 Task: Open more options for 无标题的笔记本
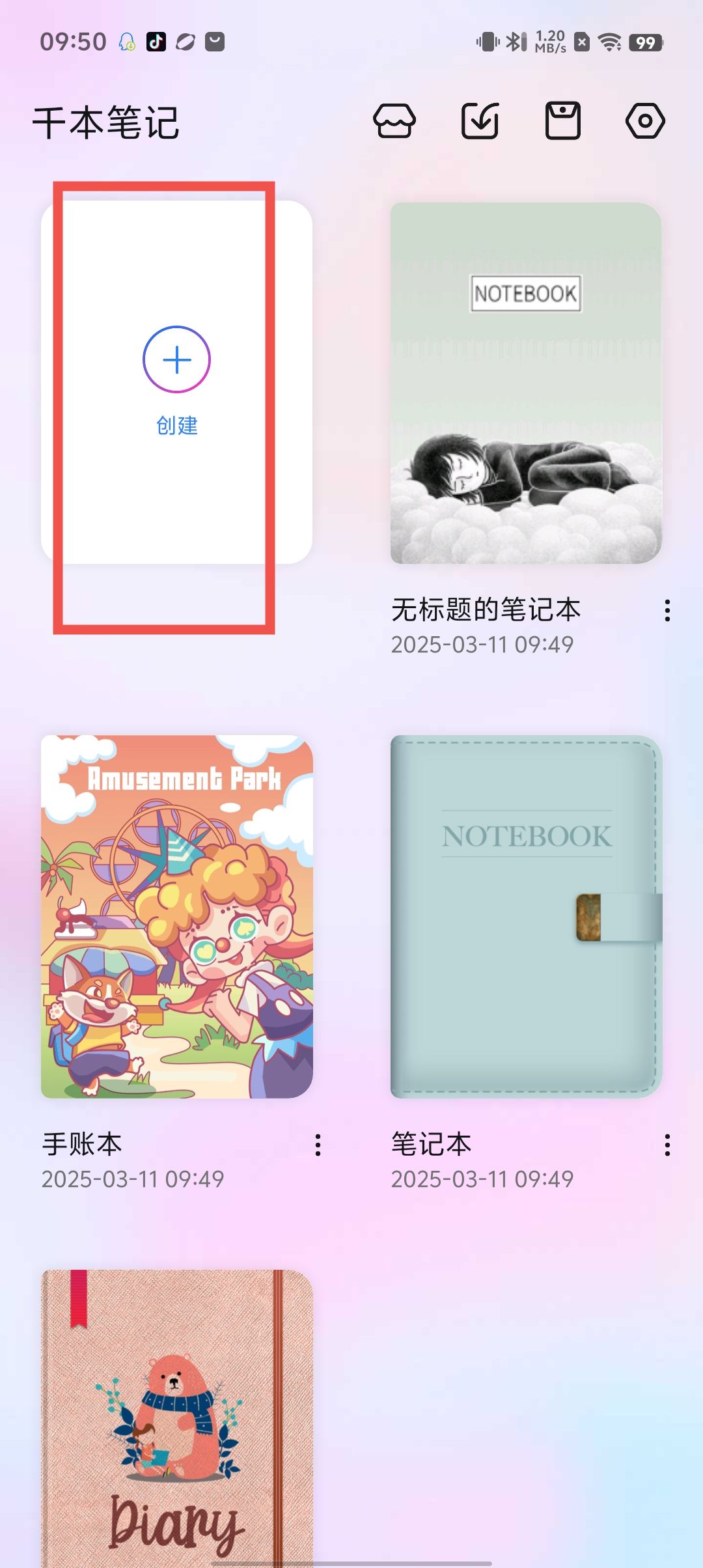(667, 611)
